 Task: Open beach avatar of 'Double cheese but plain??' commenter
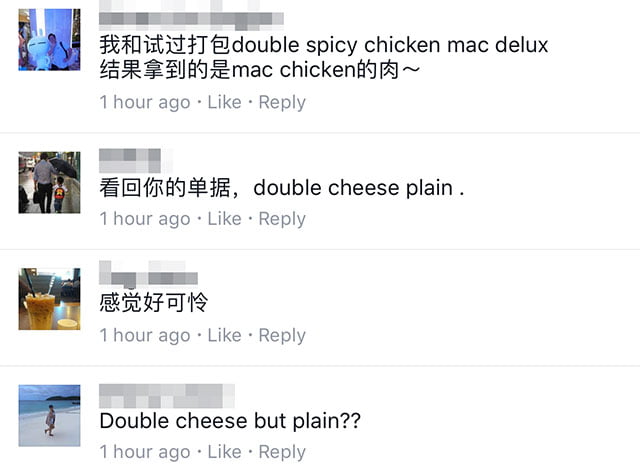pyautogui.click(x=49, y=415)
